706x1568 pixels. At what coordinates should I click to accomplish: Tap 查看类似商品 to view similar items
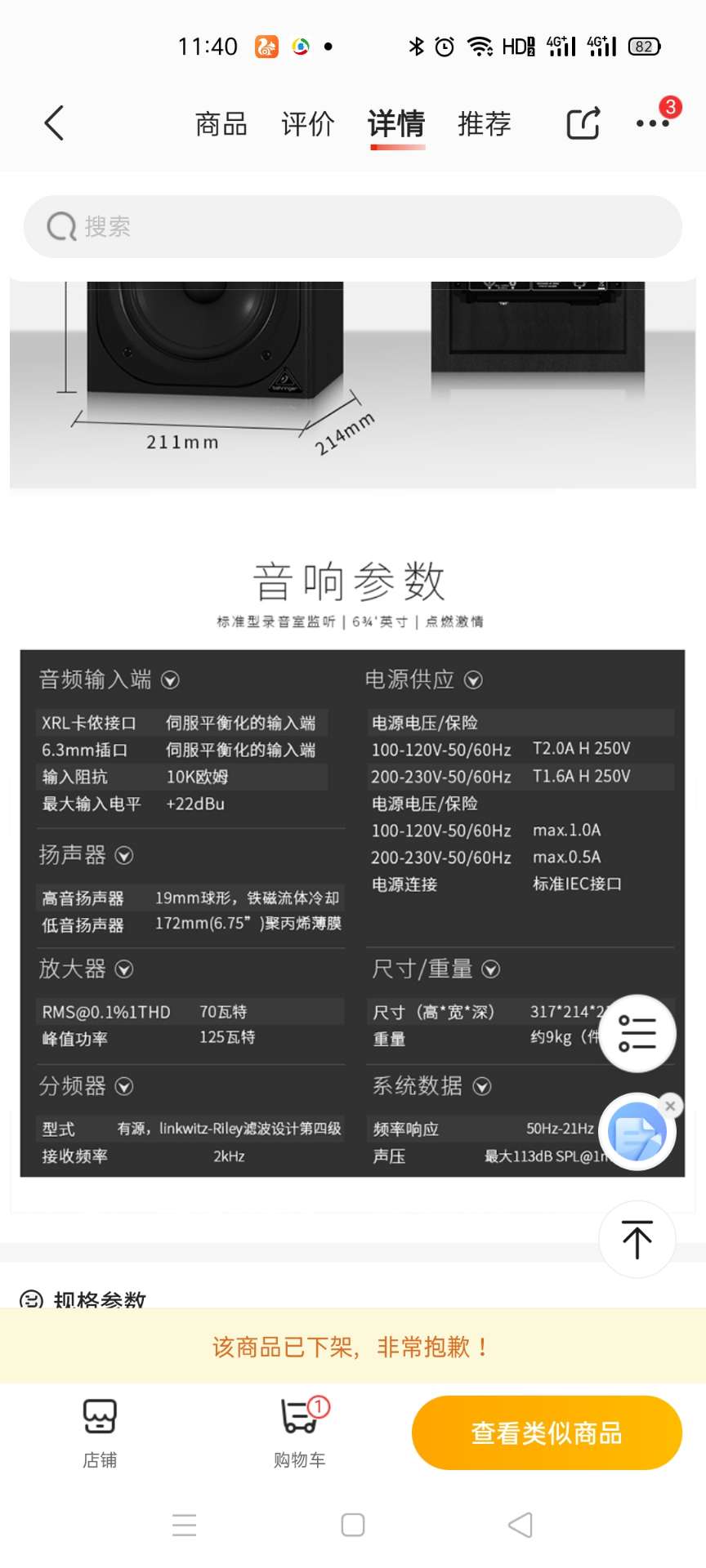547,1432
